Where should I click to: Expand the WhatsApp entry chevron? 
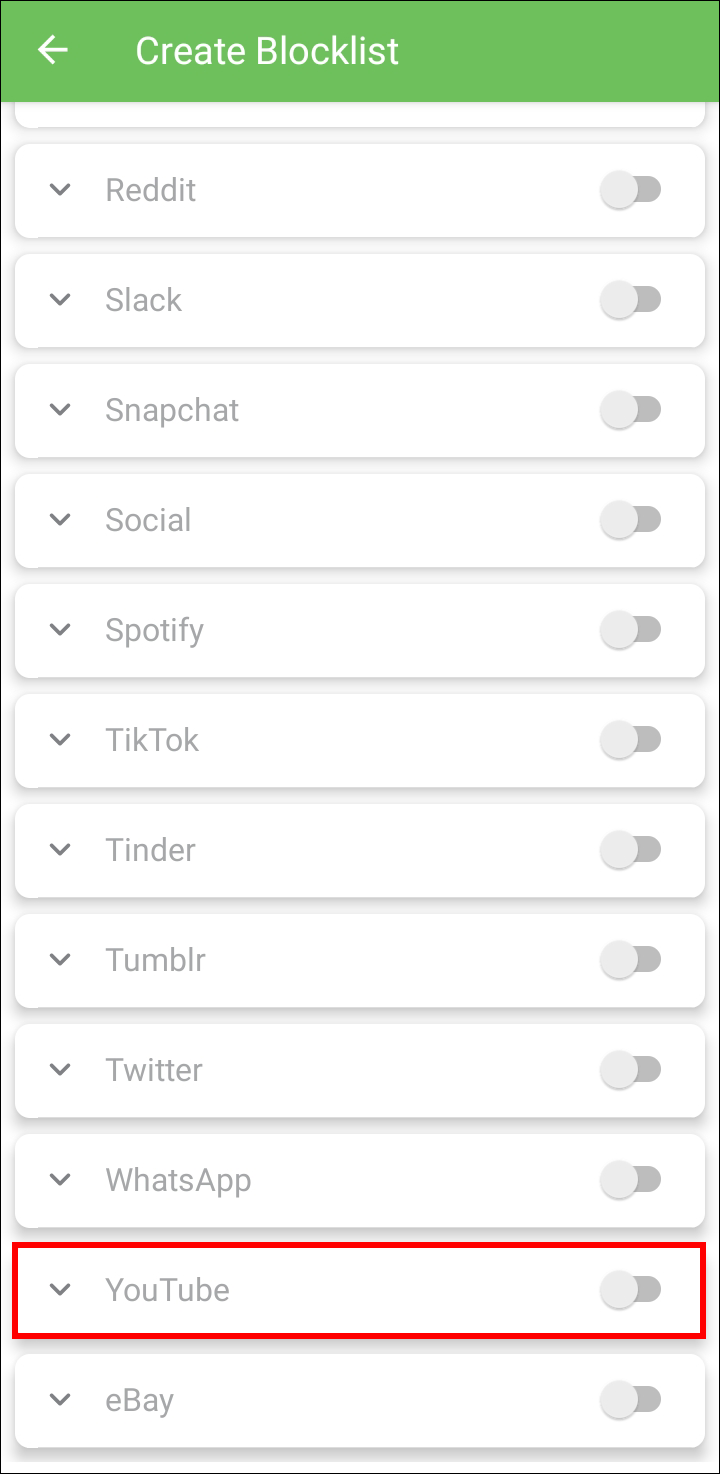61,1179
